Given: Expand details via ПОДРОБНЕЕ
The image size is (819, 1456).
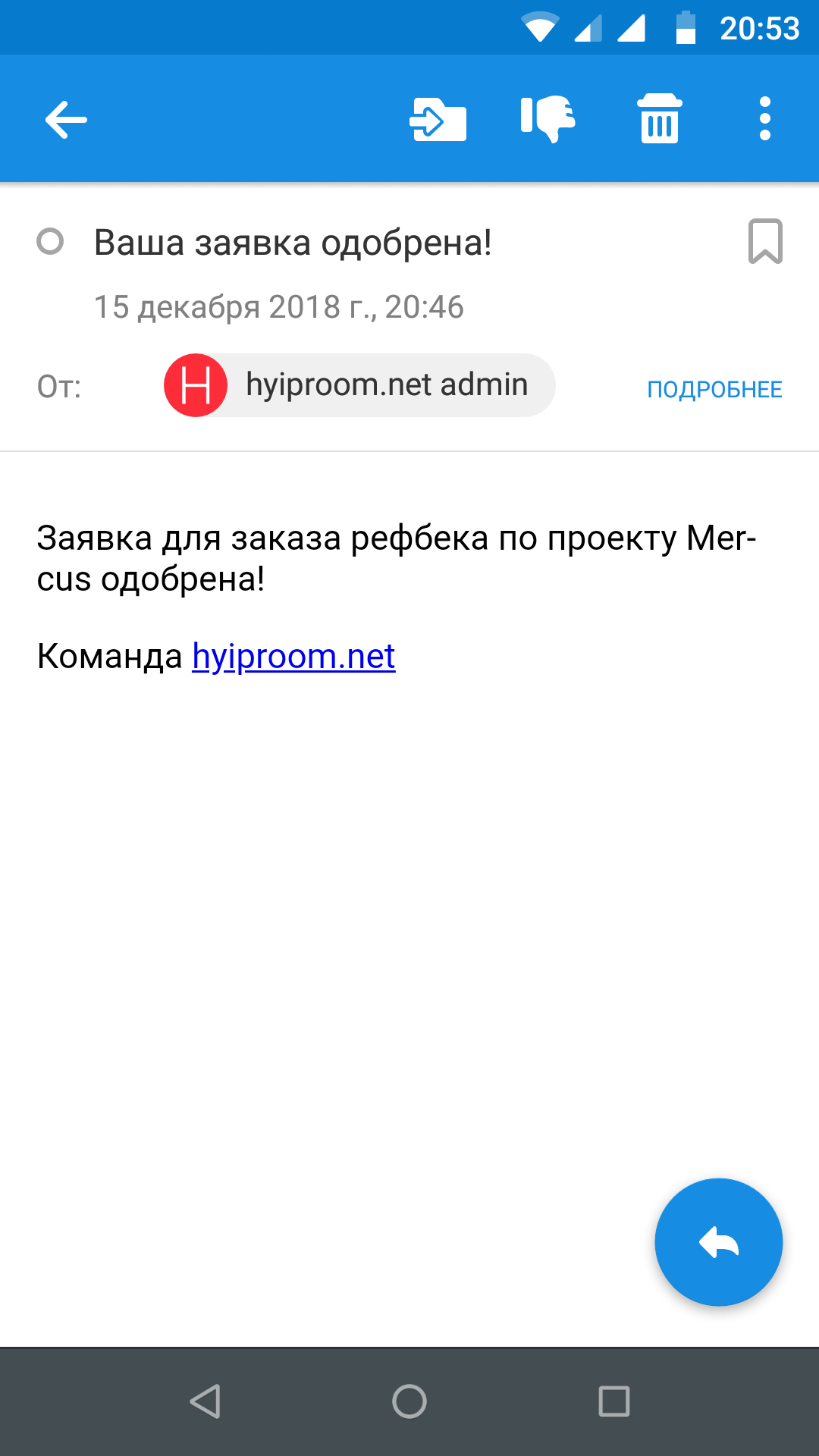Looking at the screenshot, I should point(714,389).
